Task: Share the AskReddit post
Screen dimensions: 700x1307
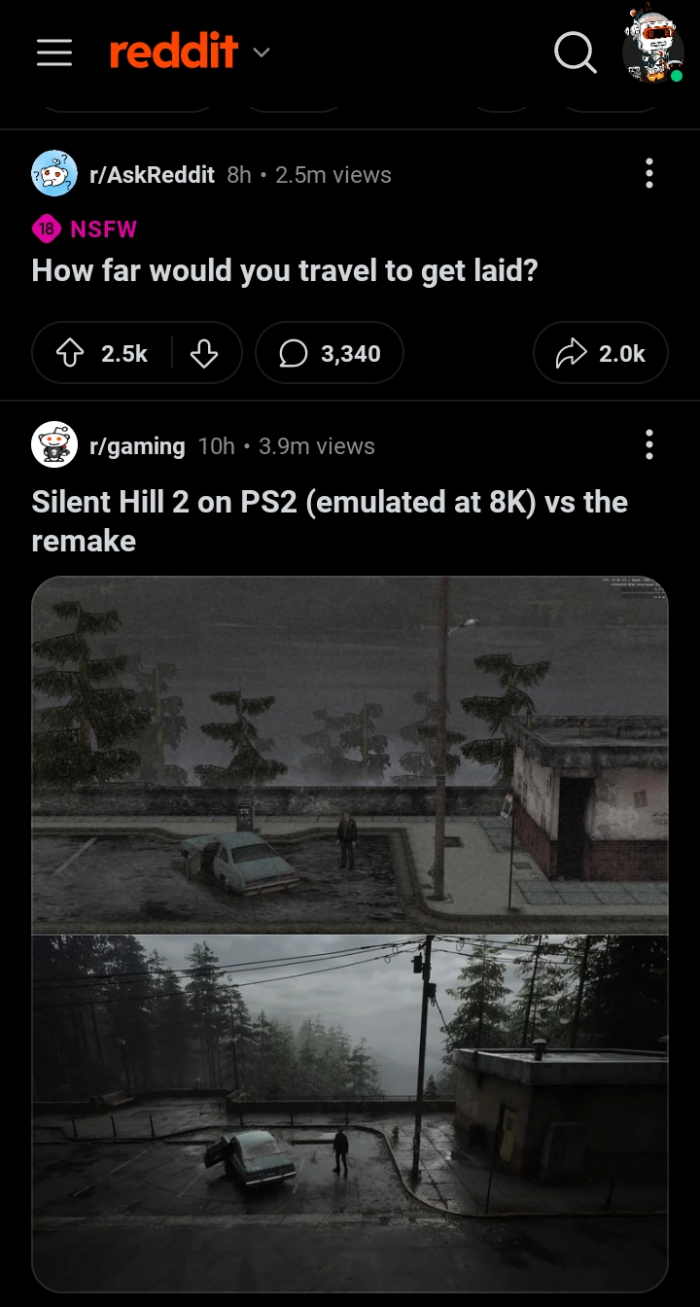Action: [600, 353]
